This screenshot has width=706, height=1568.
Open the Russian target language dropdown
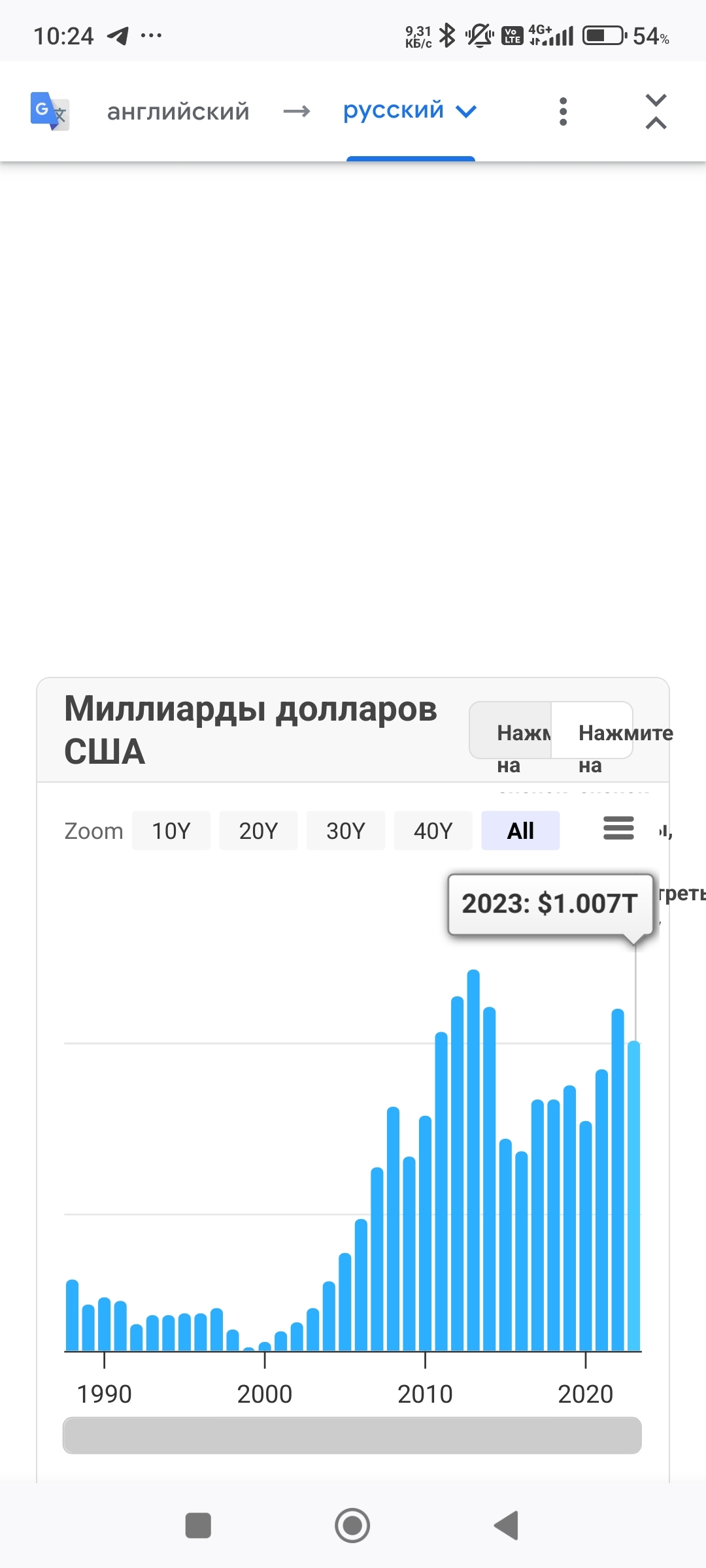409,111
